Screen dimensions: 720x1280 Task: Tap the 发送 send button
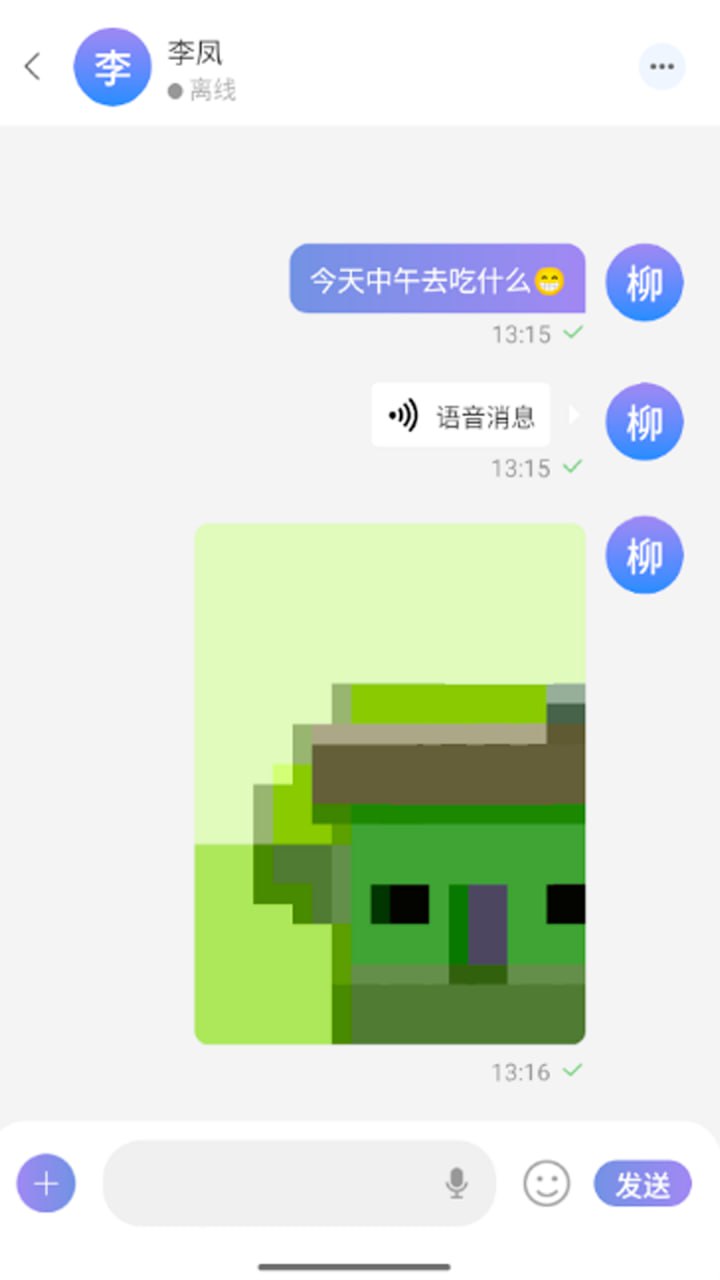pyautogui.click(x=642, y=1184)
